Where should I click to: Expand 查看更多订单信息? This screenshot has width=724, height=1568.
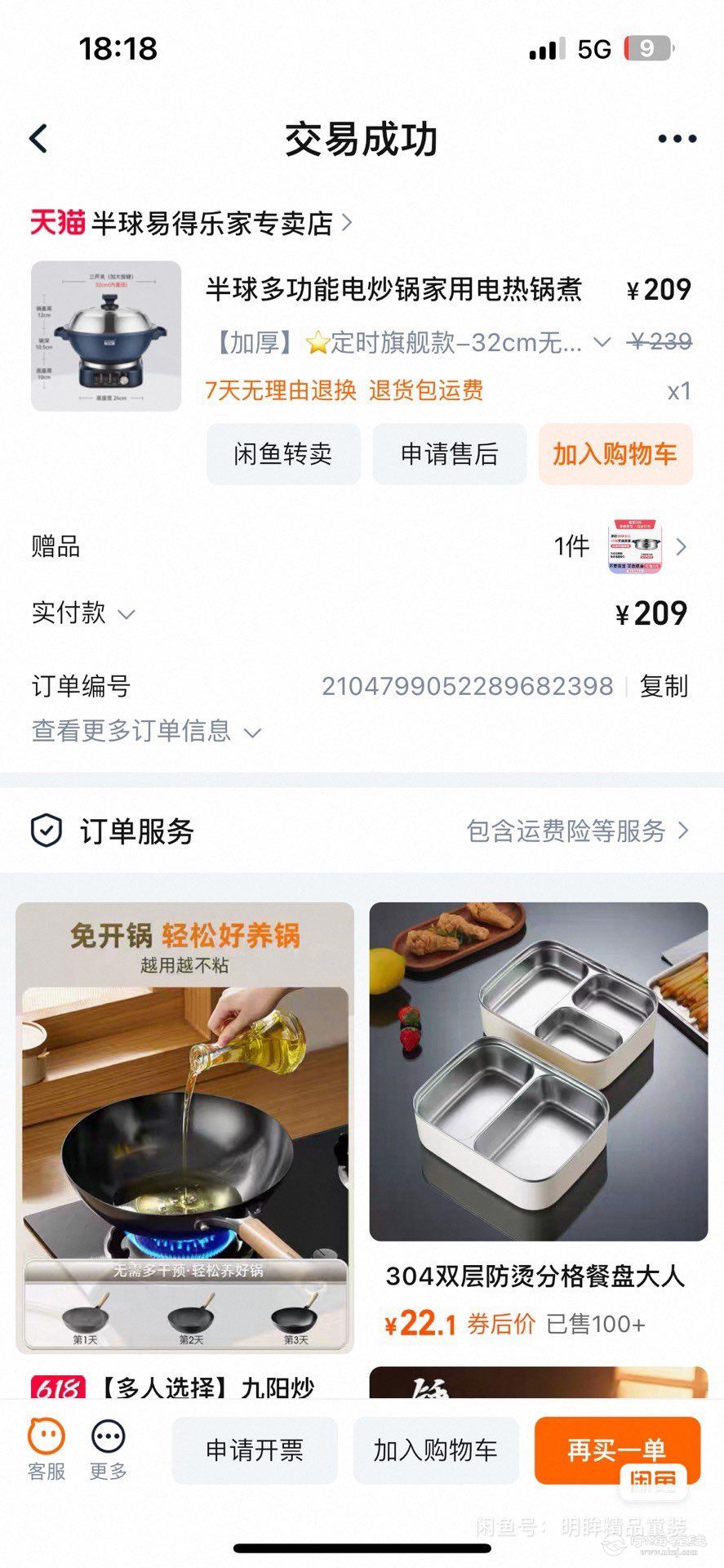[146, 731]
